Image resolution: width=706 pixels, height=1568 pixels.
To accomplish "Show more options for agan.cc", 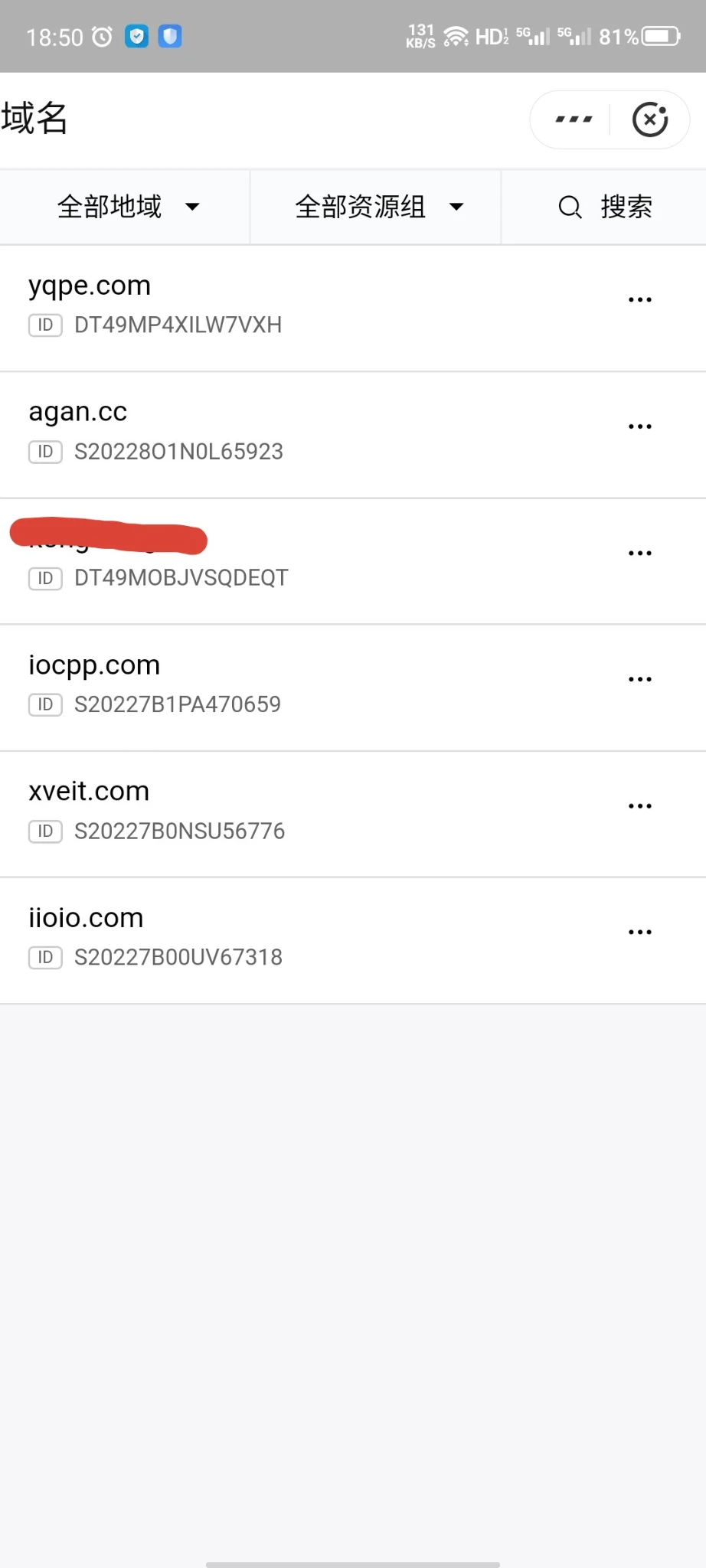I will 639,426.
